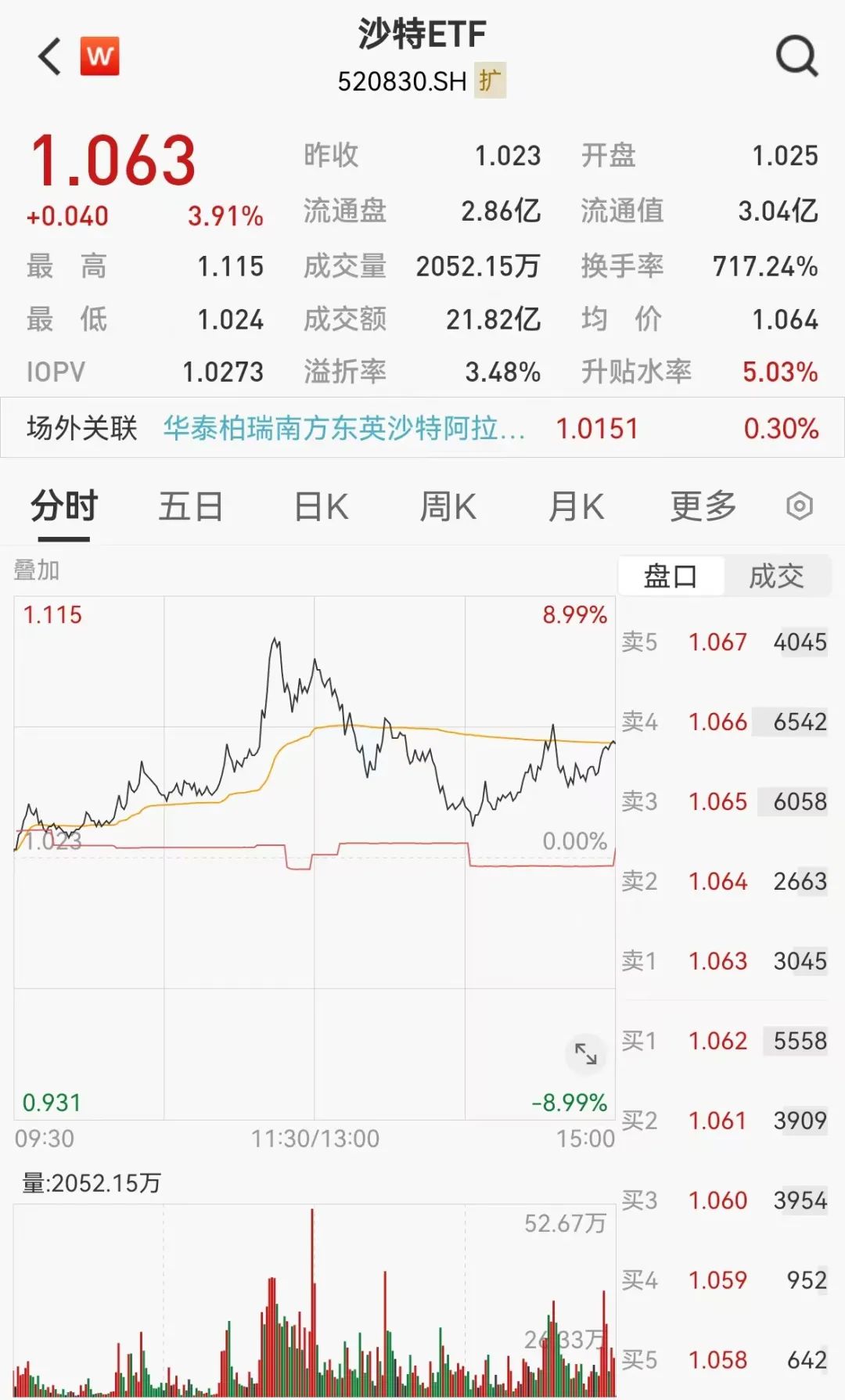This screenshot has width=845, height=1400.
Task: Go back using the arrow icon
Action: [49, 56]
